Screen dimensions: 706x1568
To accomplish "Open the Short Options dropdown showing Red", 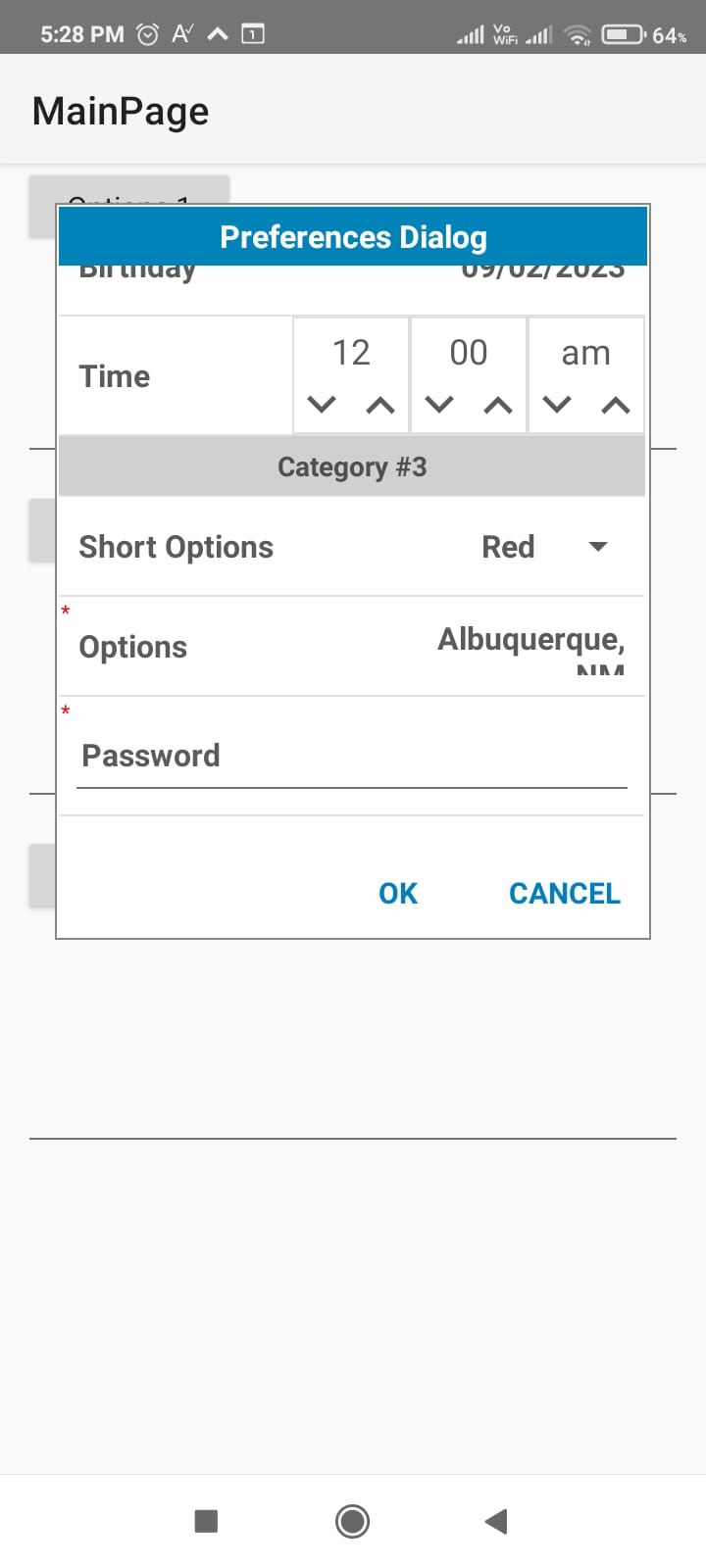I will pos(544,547).
